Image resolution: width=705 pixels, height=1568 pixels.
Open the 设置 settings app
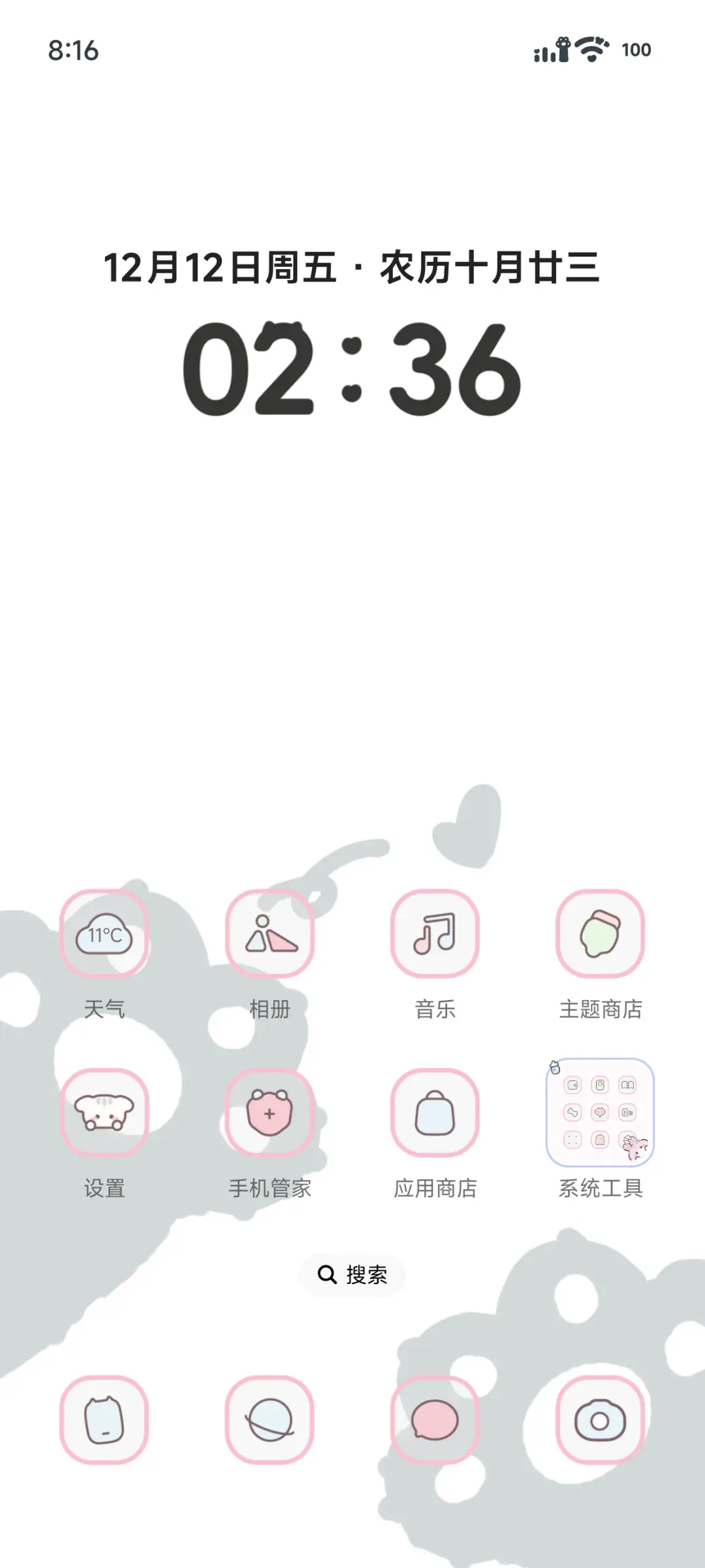(x=105, y=1114)
